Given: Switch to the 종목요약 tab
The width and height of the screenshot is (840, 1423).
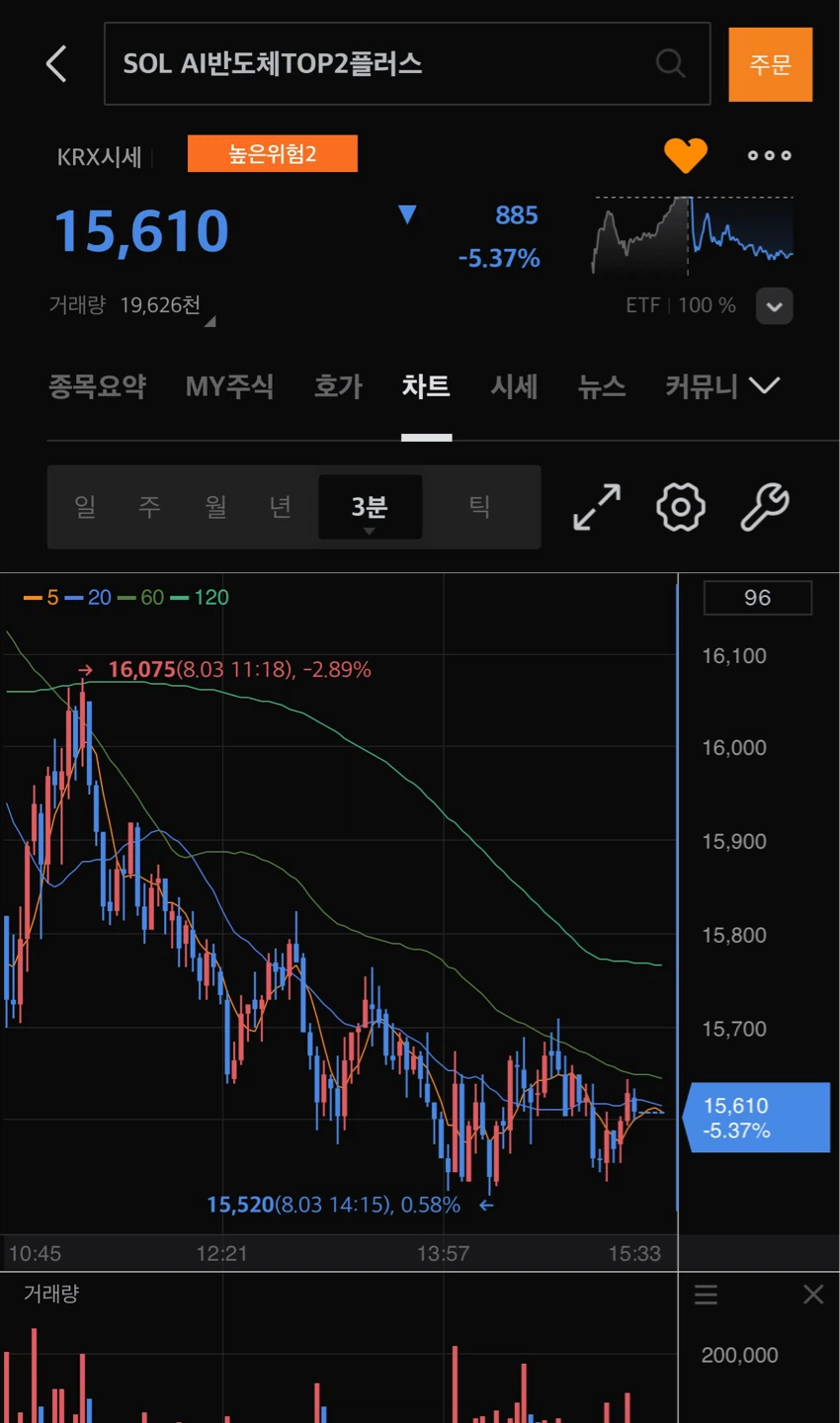Looking at the screenshot, I should coord(97,386).
